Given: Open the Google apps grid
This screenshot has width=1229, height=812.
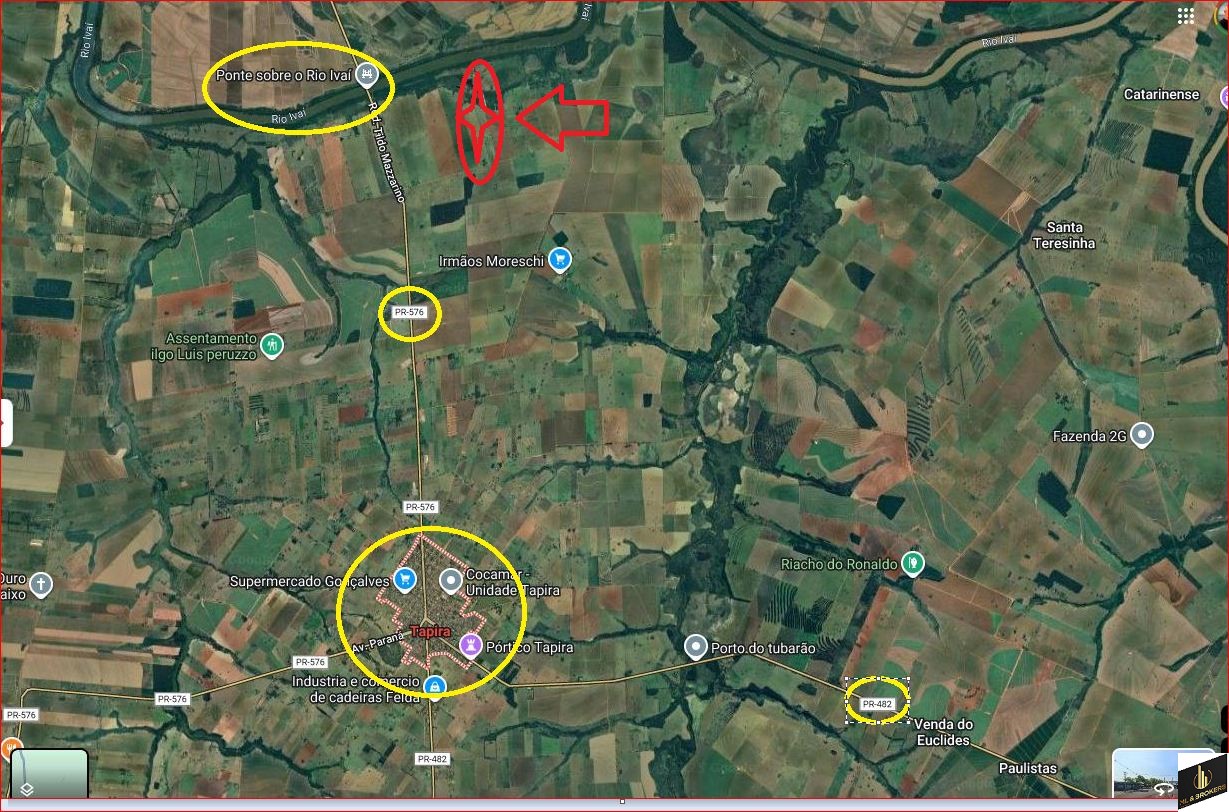Looking at the screenshot, I should click(x=1186, y=15).
